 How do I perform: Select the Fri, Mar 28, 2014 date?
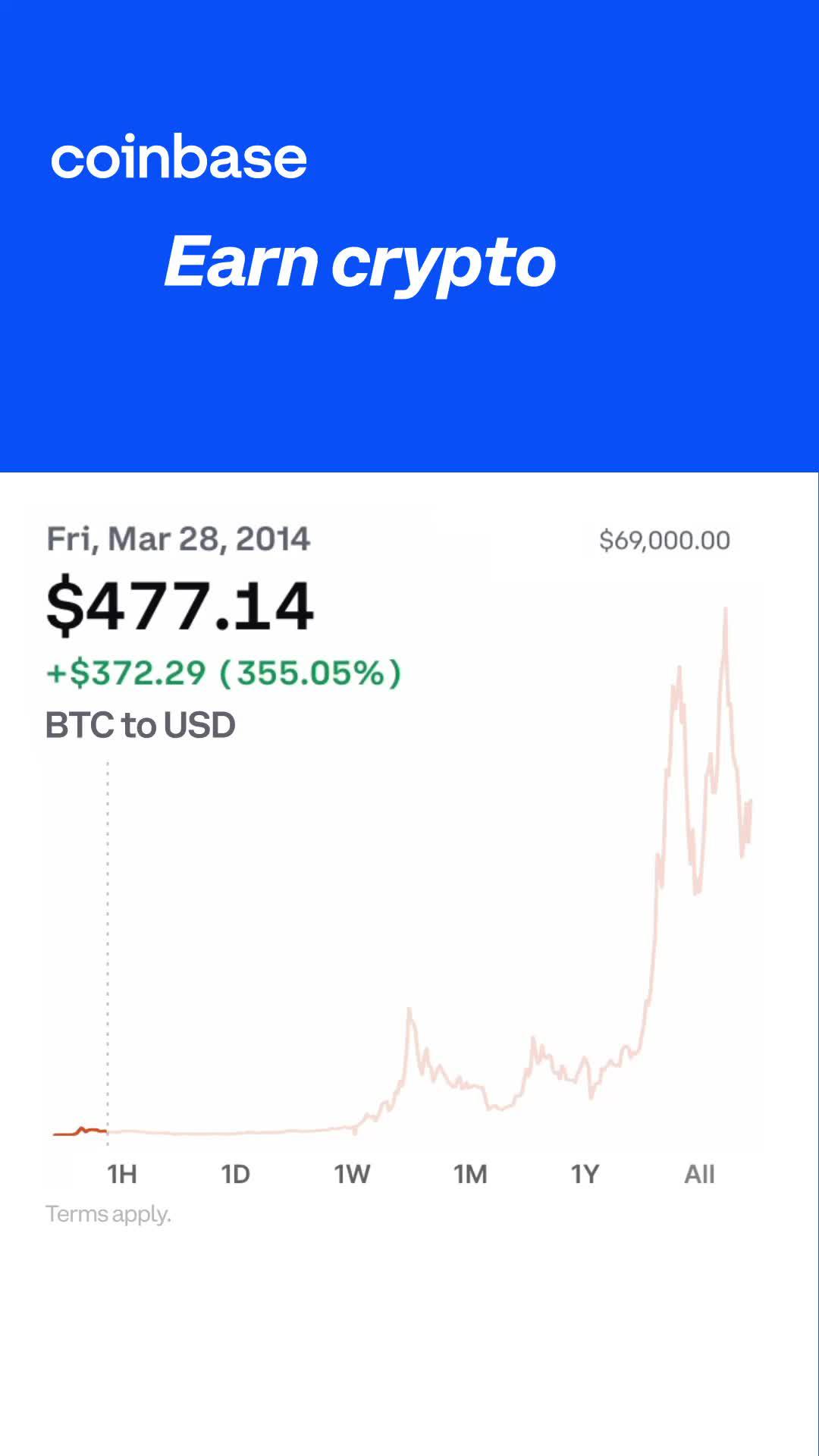coord(179,538)
